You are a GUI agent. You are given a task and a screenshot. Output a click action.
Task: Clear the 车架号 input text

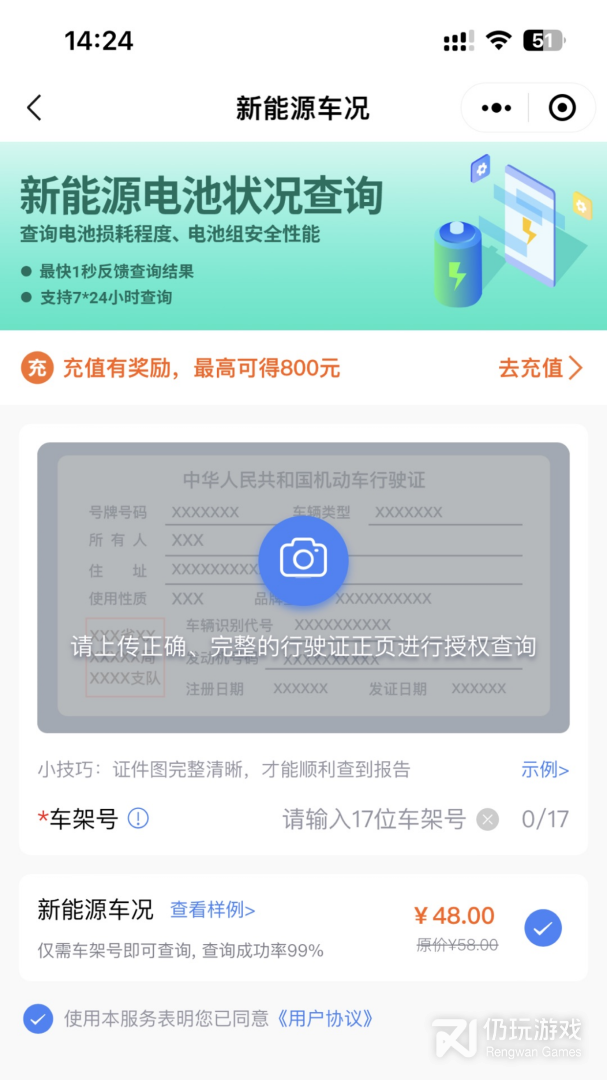click(x=487, y=820)
